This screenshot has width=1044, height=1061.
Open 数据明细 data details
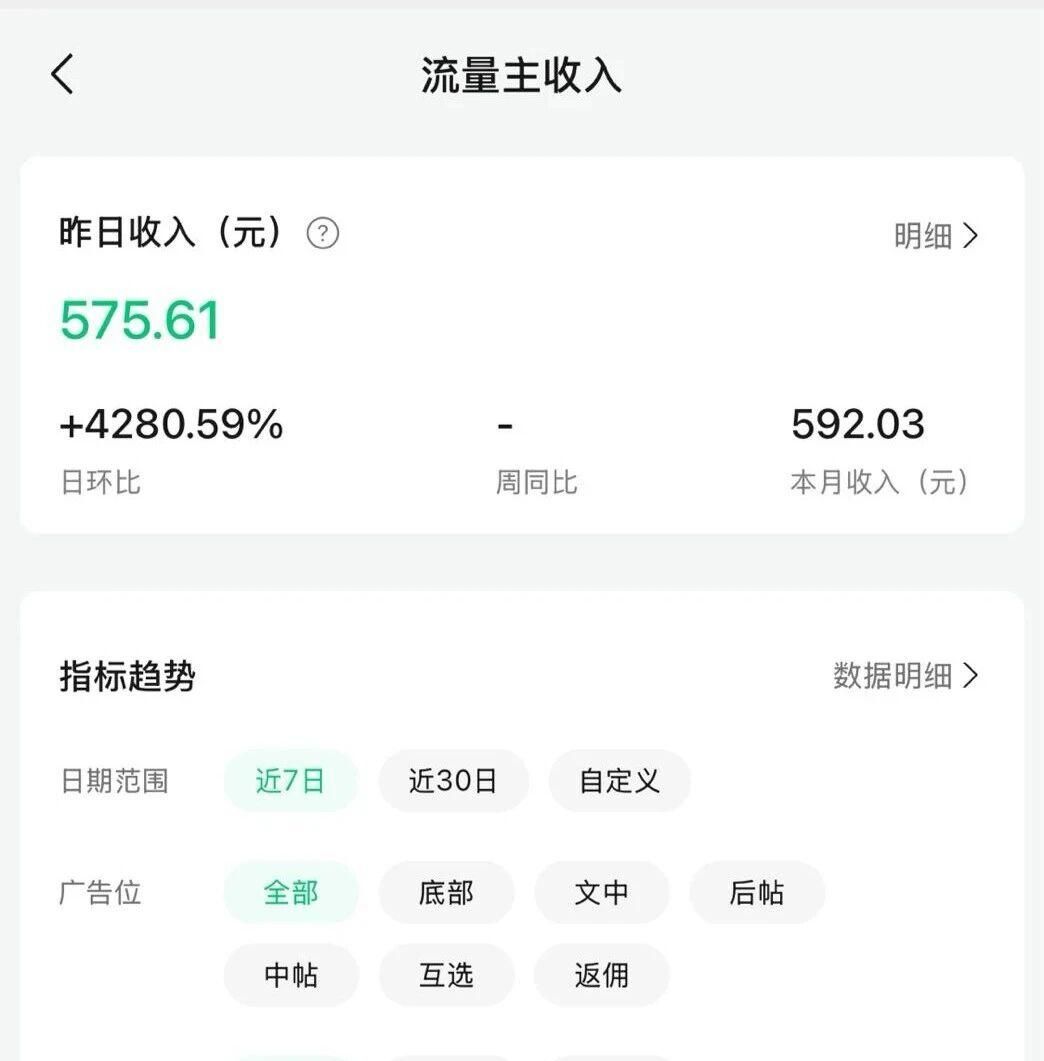point(906,676)
